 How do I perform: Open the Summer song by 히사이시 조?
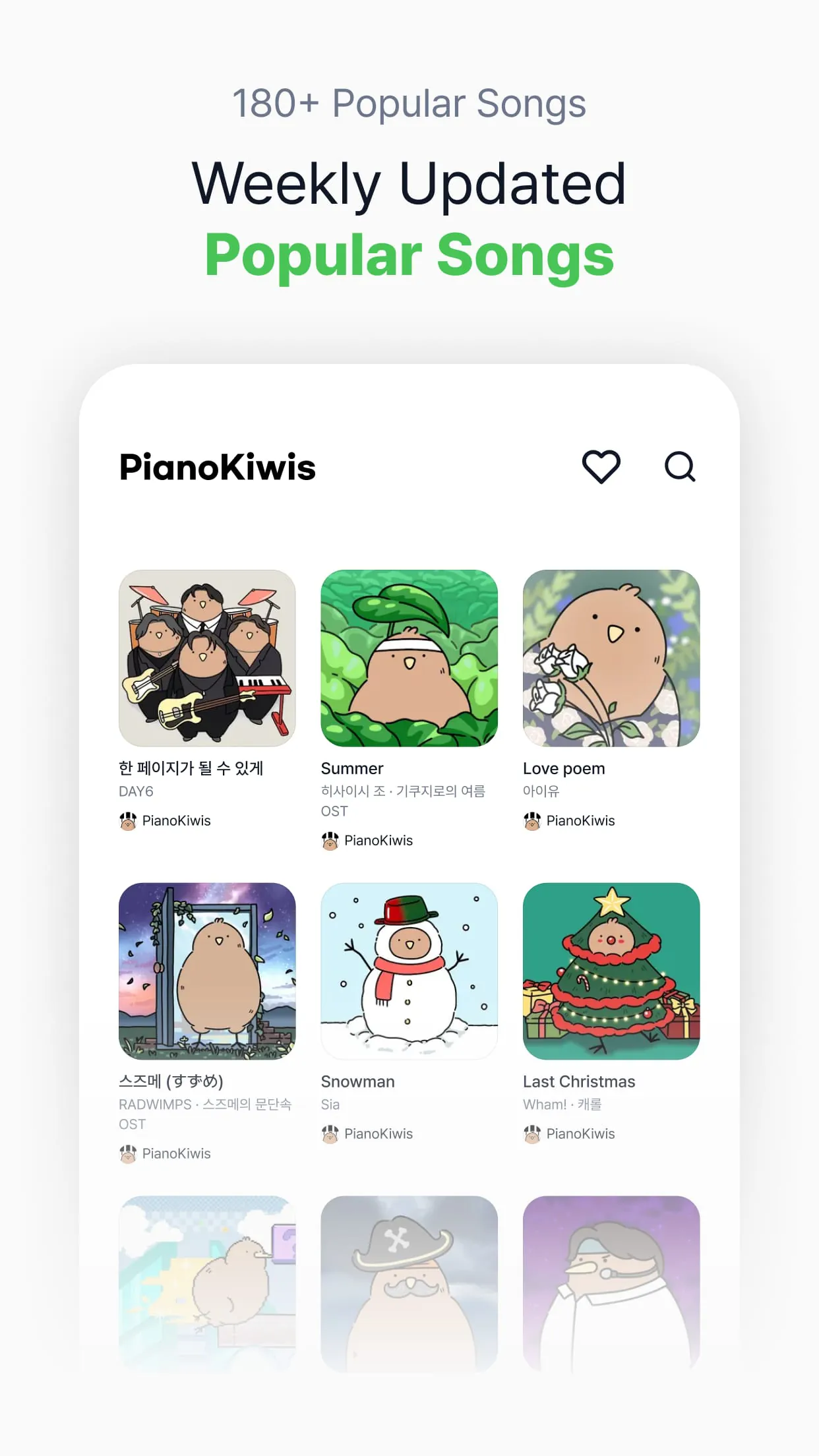click(352, 768)
